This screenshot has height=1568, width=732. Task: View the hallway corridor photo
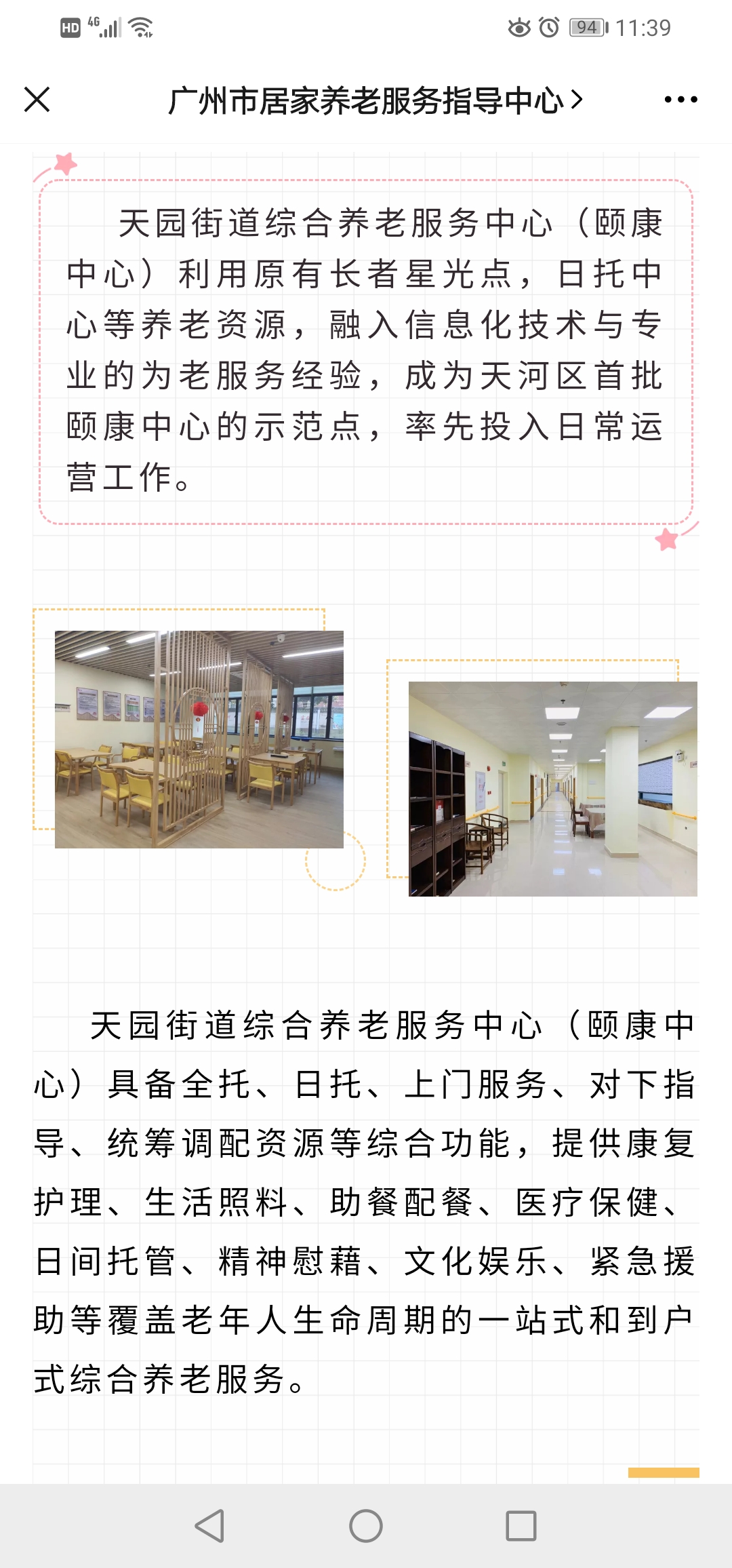point(552,789)
